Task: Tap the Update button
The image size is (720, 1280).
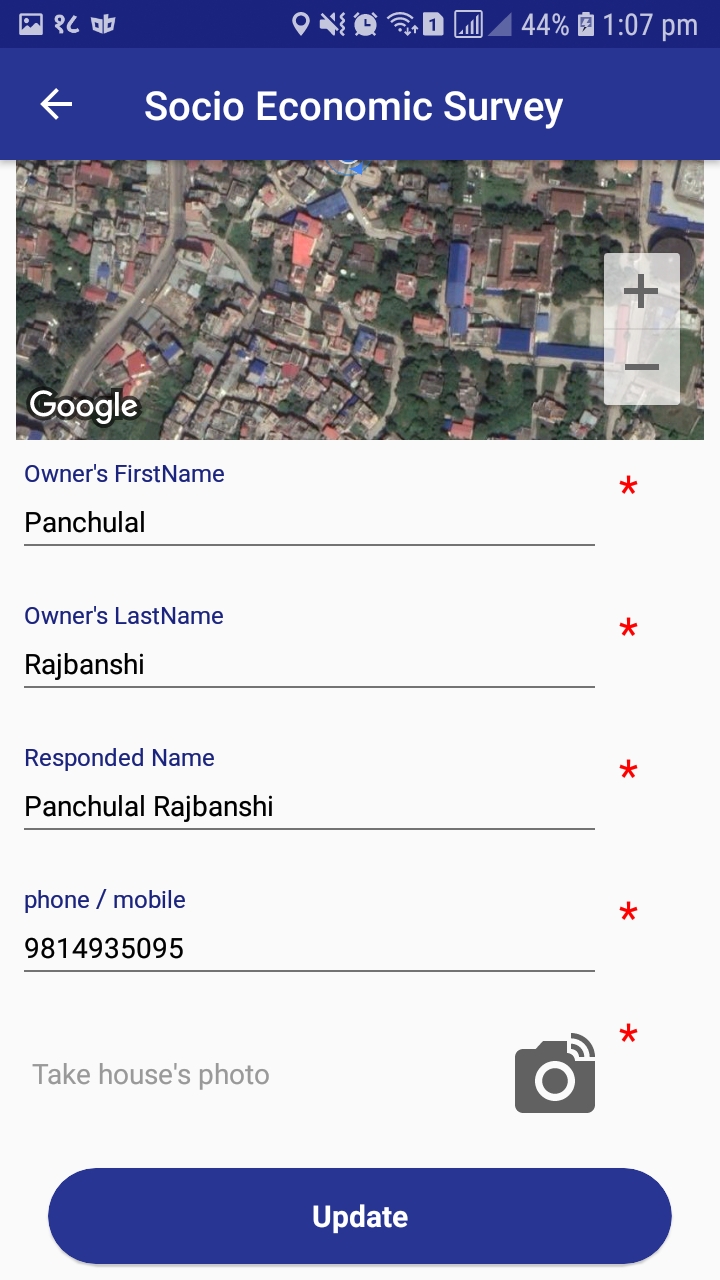Action: [360, 1216]
